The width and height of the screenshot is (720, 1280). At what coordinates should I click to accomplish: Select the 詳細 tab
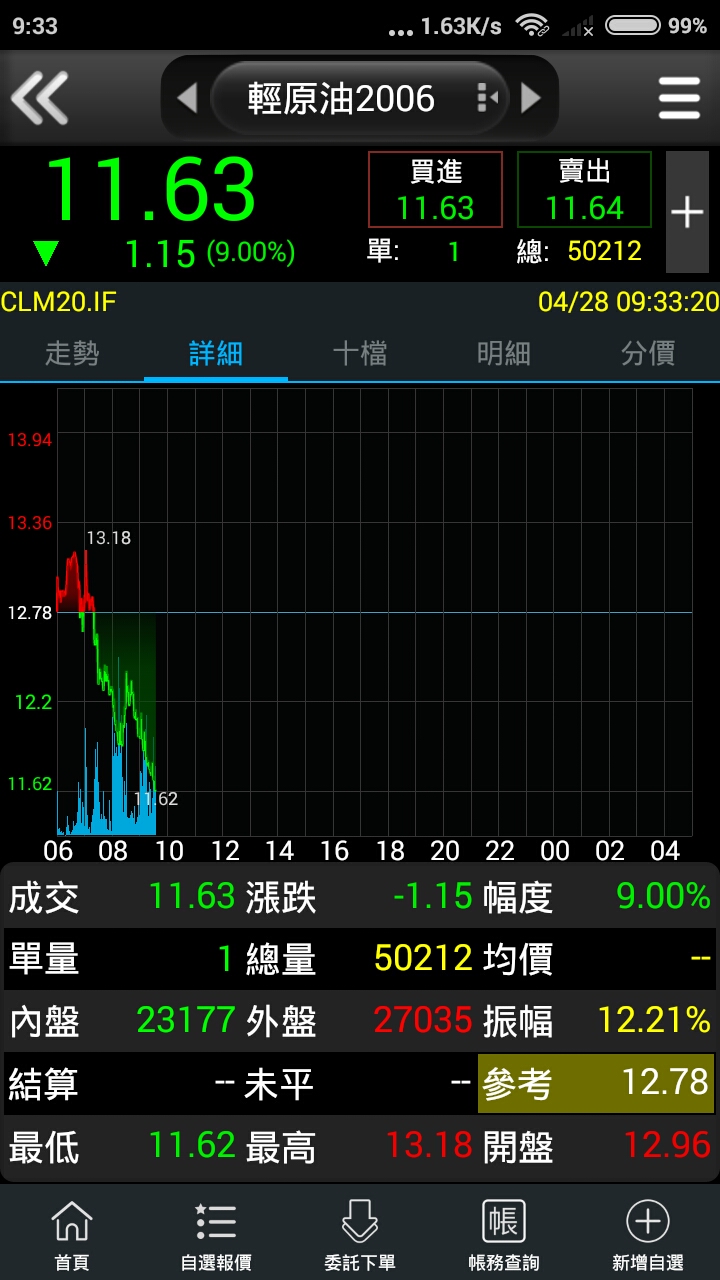point(216,353)
